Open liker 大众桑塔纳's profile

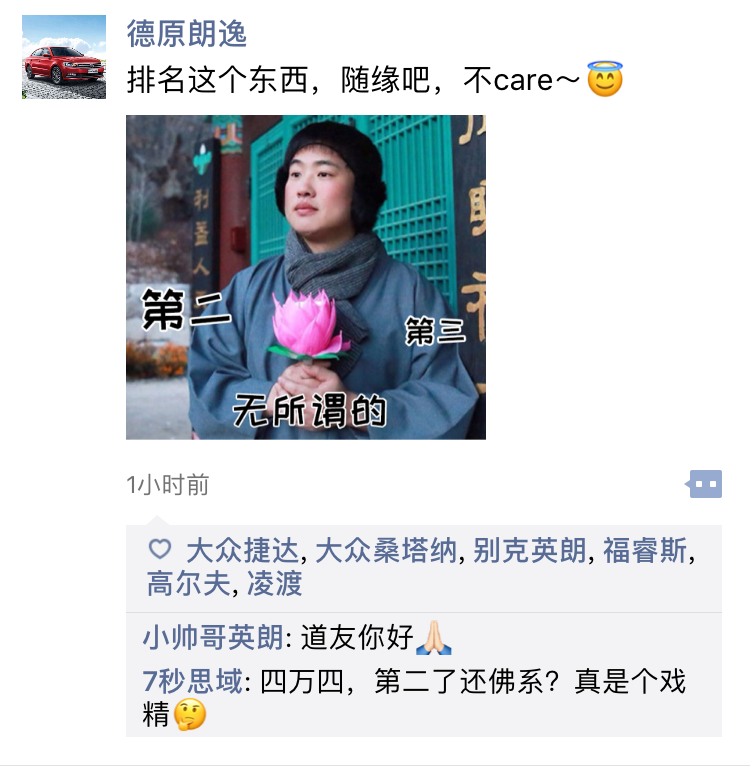click(x=386, y=550)
